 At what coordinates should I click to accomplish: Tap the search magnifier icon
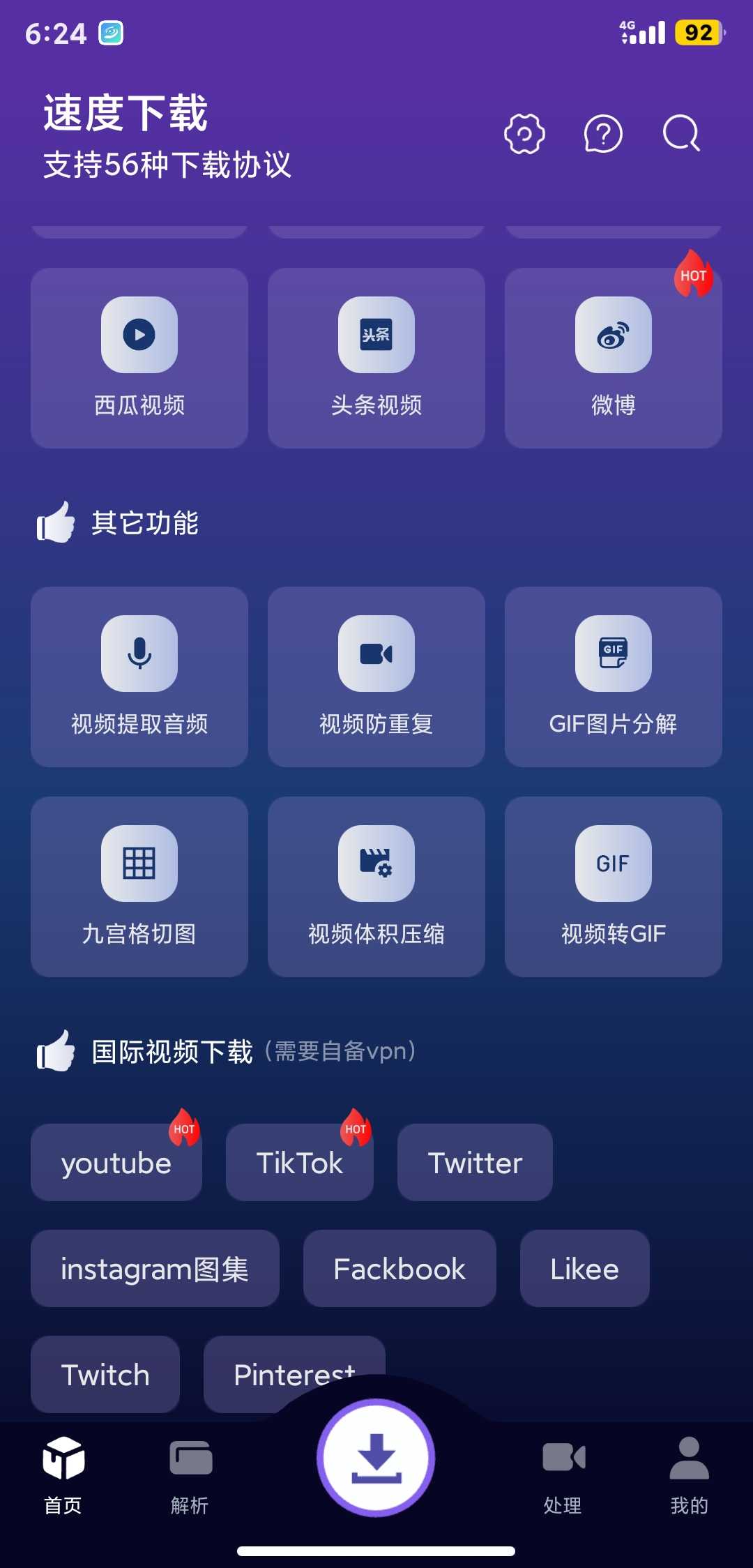pyautogui.click(x=681, y=133)
